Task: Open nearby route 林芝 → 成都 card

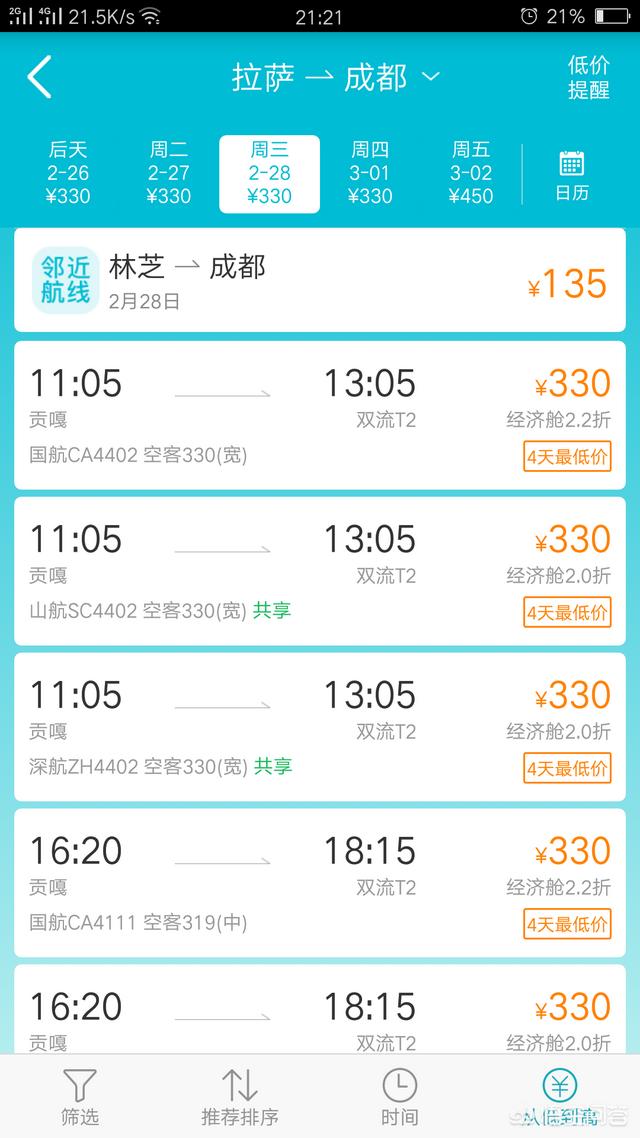Action: 320,281
